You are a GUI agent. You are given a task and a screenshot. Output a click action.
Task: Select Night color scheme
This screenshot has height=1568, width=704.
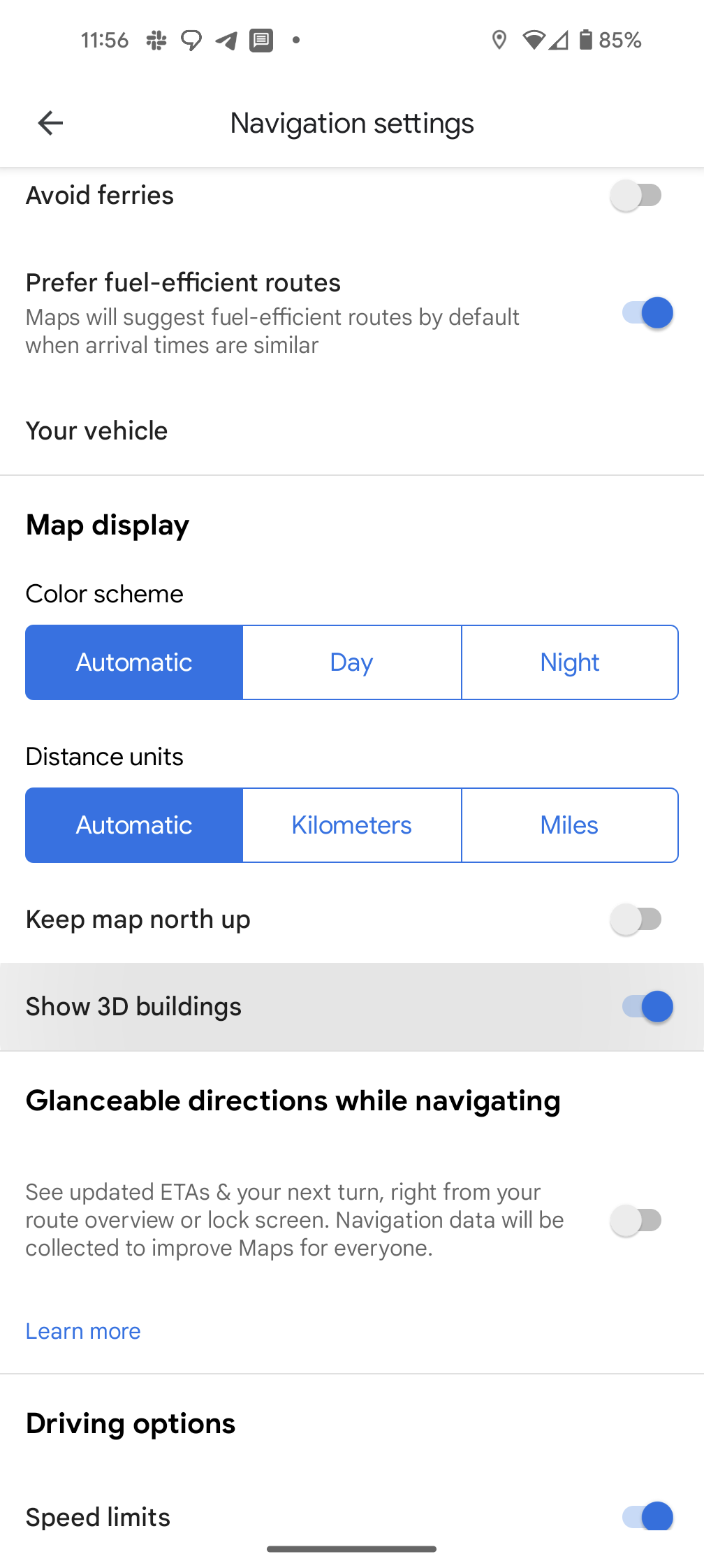click(x=569, y=662)
